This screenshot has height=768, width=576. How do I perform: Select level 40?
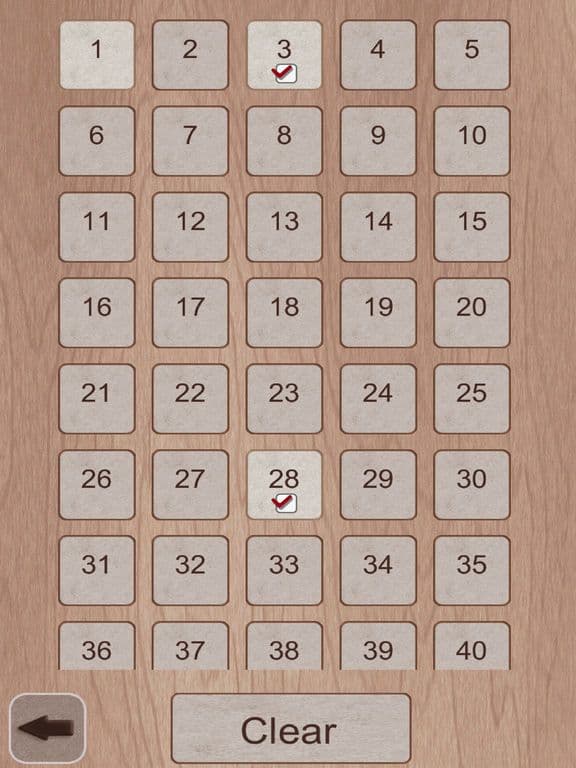pos(472,646)
